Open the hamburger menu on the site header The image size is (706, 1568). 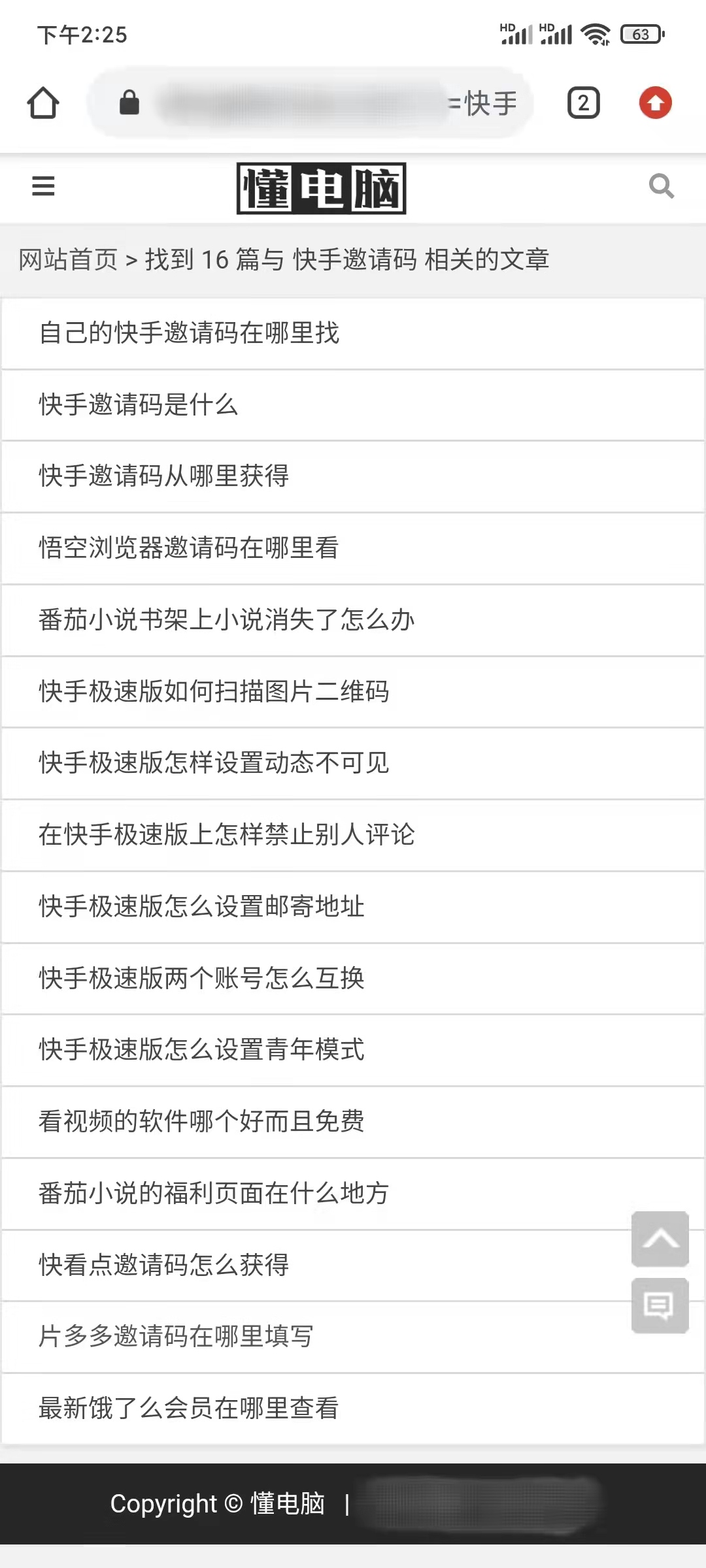click(x=42, y=187)
